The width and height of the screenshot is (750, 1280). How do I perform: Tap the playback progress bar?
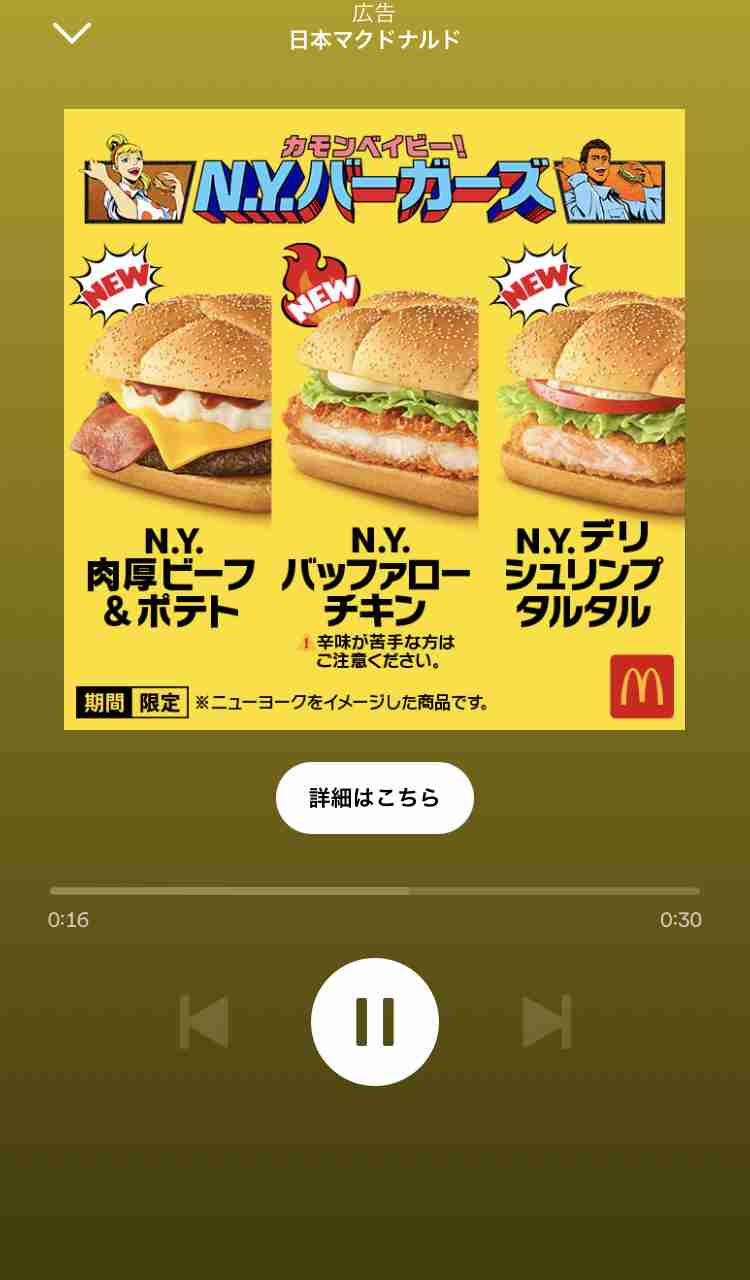375,890
